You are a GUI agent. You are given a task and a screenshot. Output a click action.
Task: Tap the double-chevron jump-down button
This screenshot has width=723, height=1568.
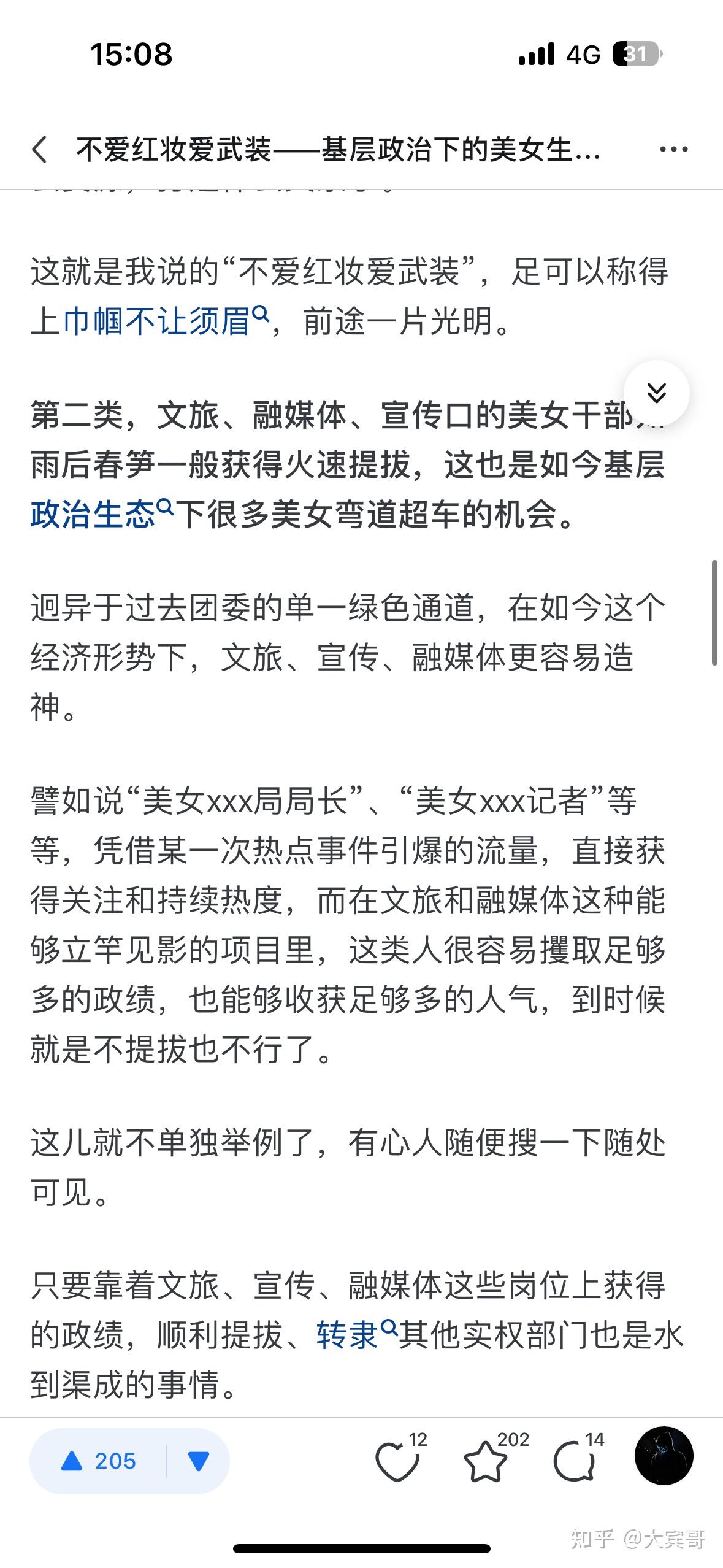pos(656,393)
